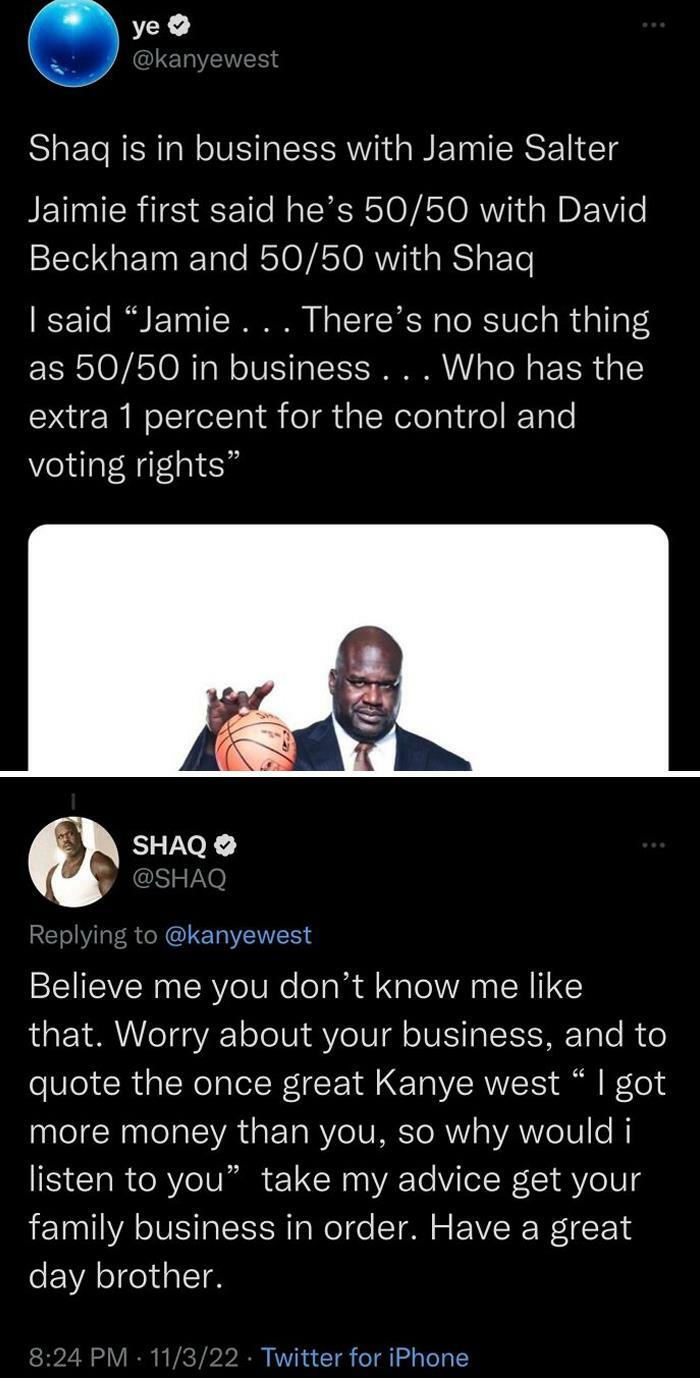Open ye's profile picture

(x=73, y=42)
